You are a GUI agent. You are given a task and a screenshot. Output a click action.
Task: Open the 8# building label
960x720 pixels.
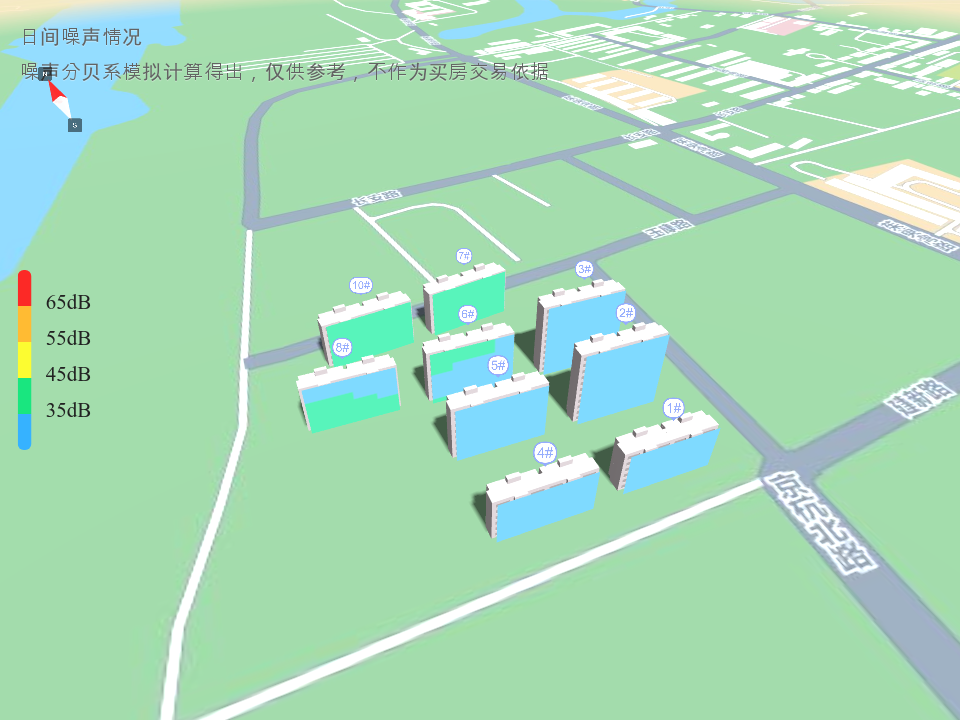[342, 347]
